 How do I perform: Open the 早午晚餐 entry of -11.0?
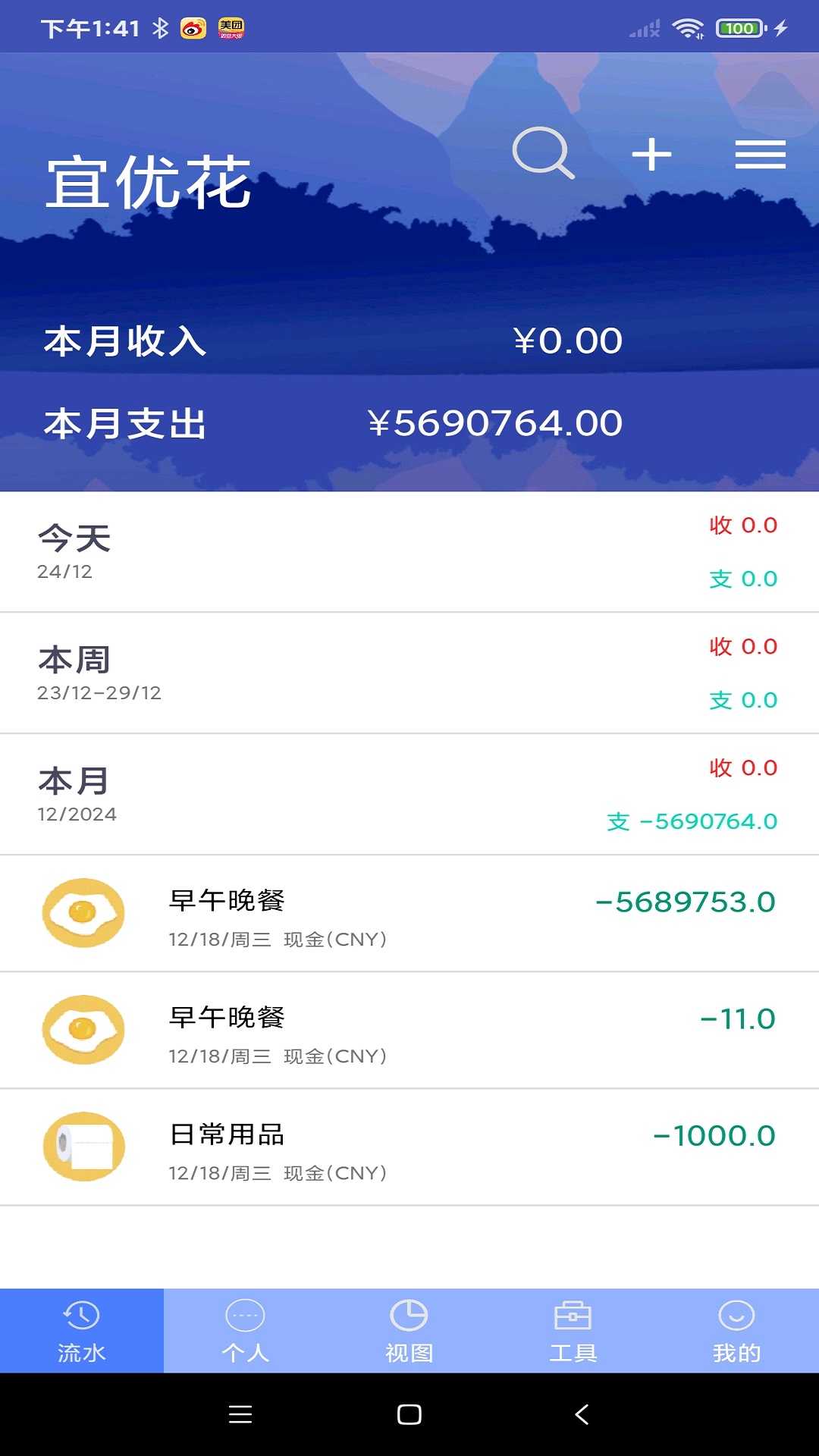click(409, 1031)
